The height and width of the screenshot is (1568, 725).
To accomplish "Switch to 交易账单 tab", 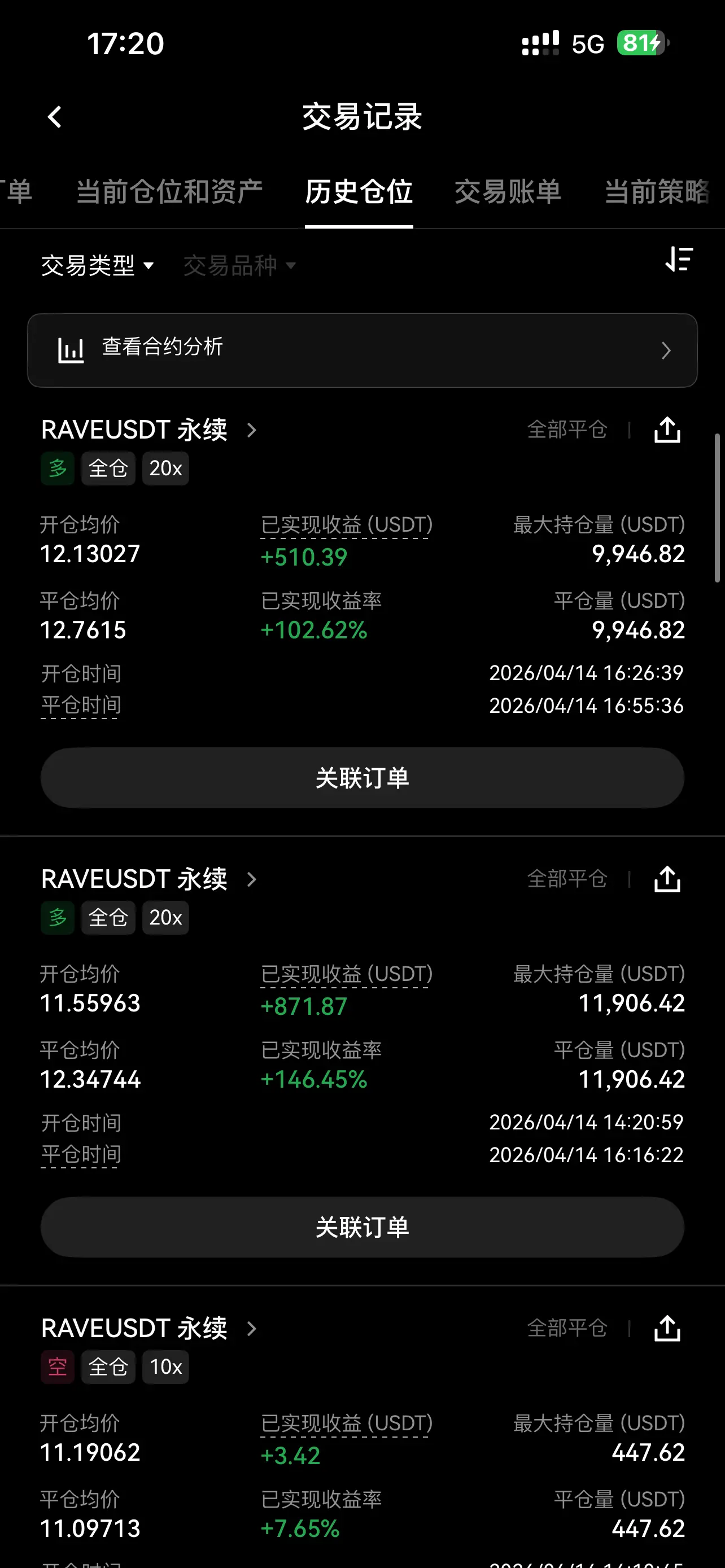I will [508, 192].
